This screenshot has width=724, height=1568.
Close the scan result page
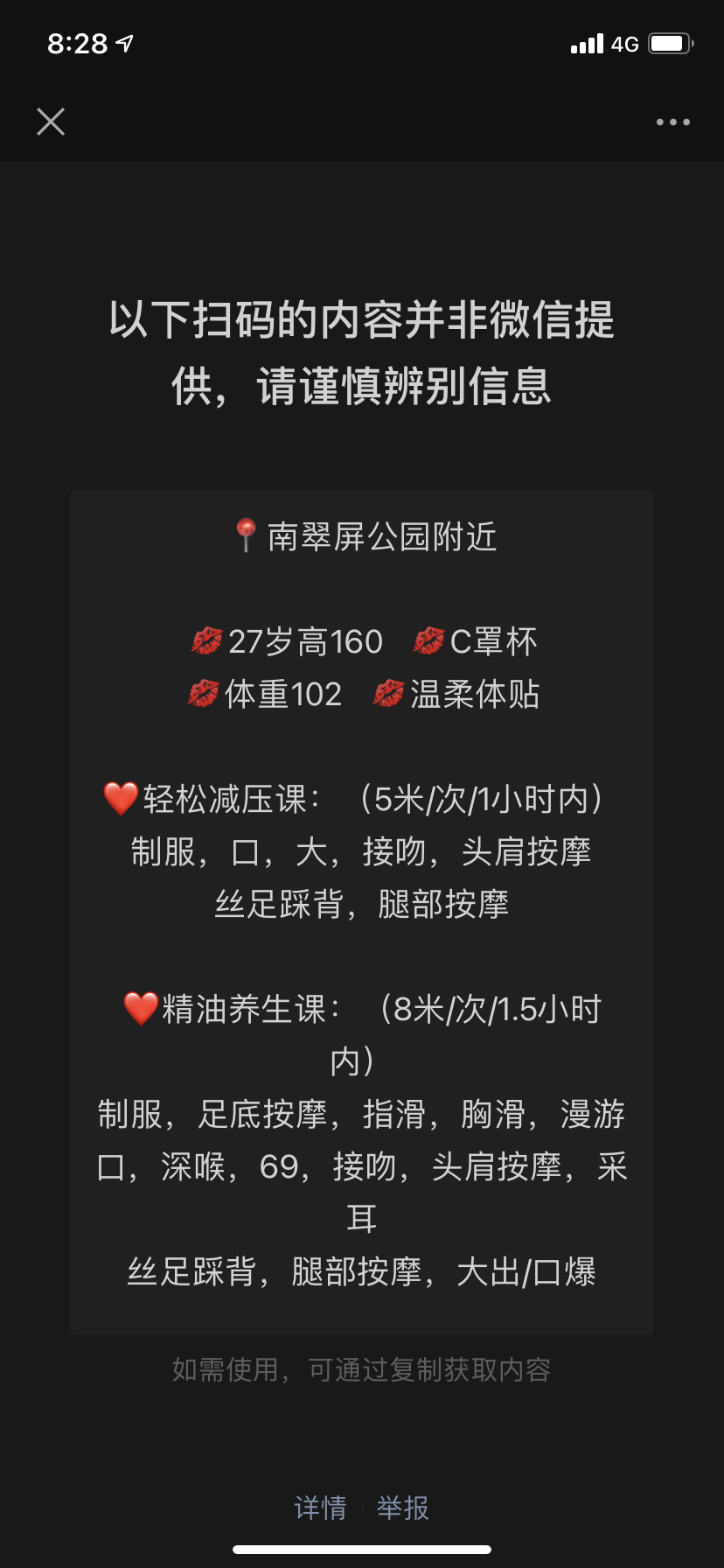pyautogui.click(x=51, y=122)
